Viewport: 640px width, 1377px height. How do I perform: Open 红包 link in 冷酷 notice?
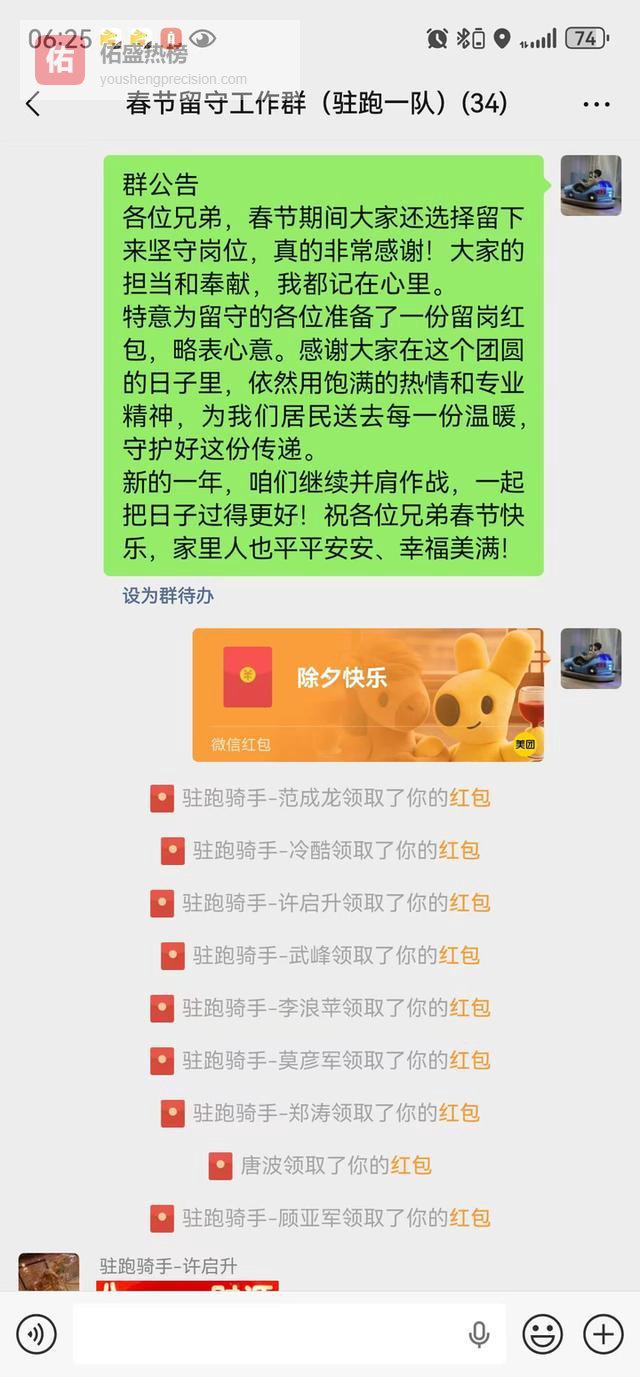tap(459, 851)
